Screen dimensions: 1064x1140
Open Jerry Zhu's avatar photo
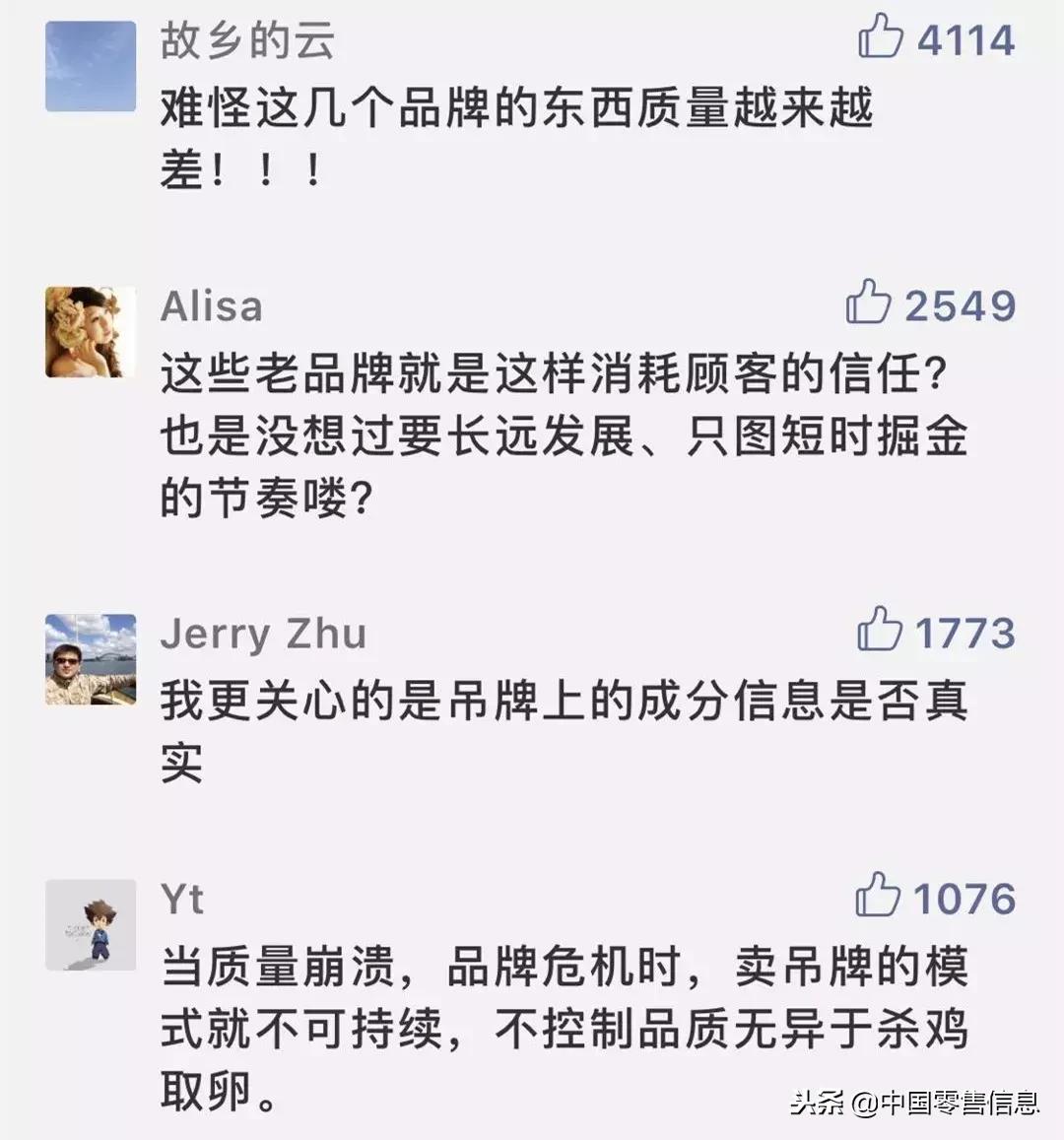(90, 658)
